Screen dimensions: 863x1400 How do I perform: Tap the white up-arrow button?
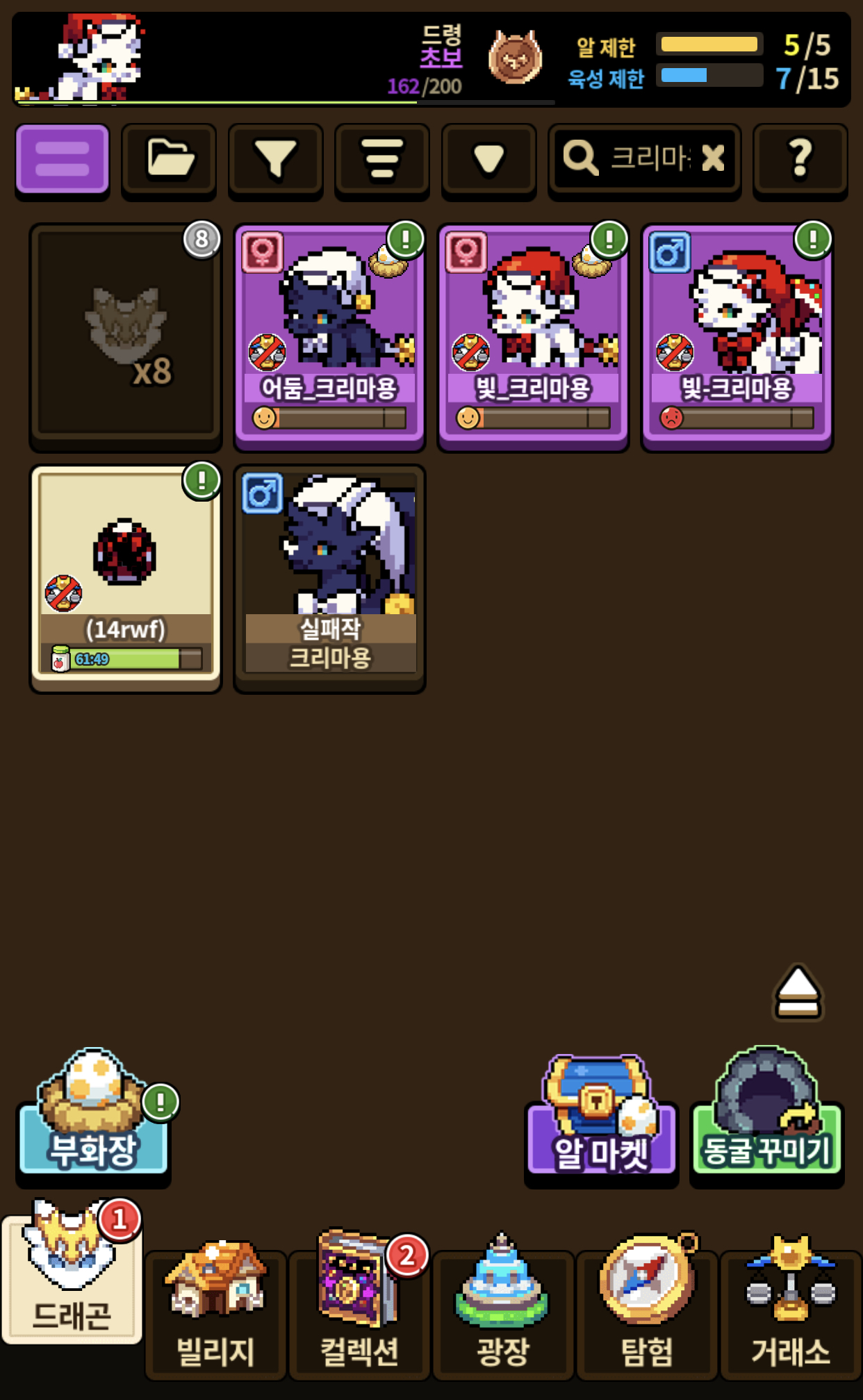798,992
